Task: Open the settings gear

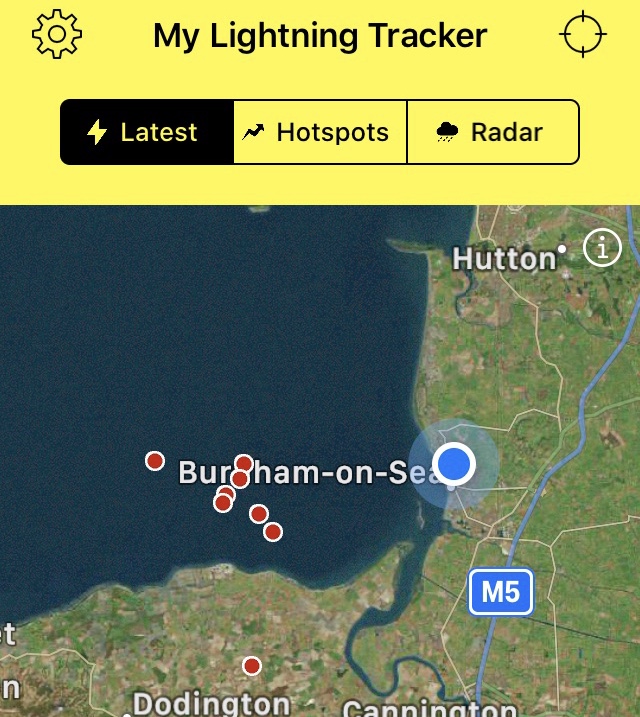Action: tap(56, 35)
